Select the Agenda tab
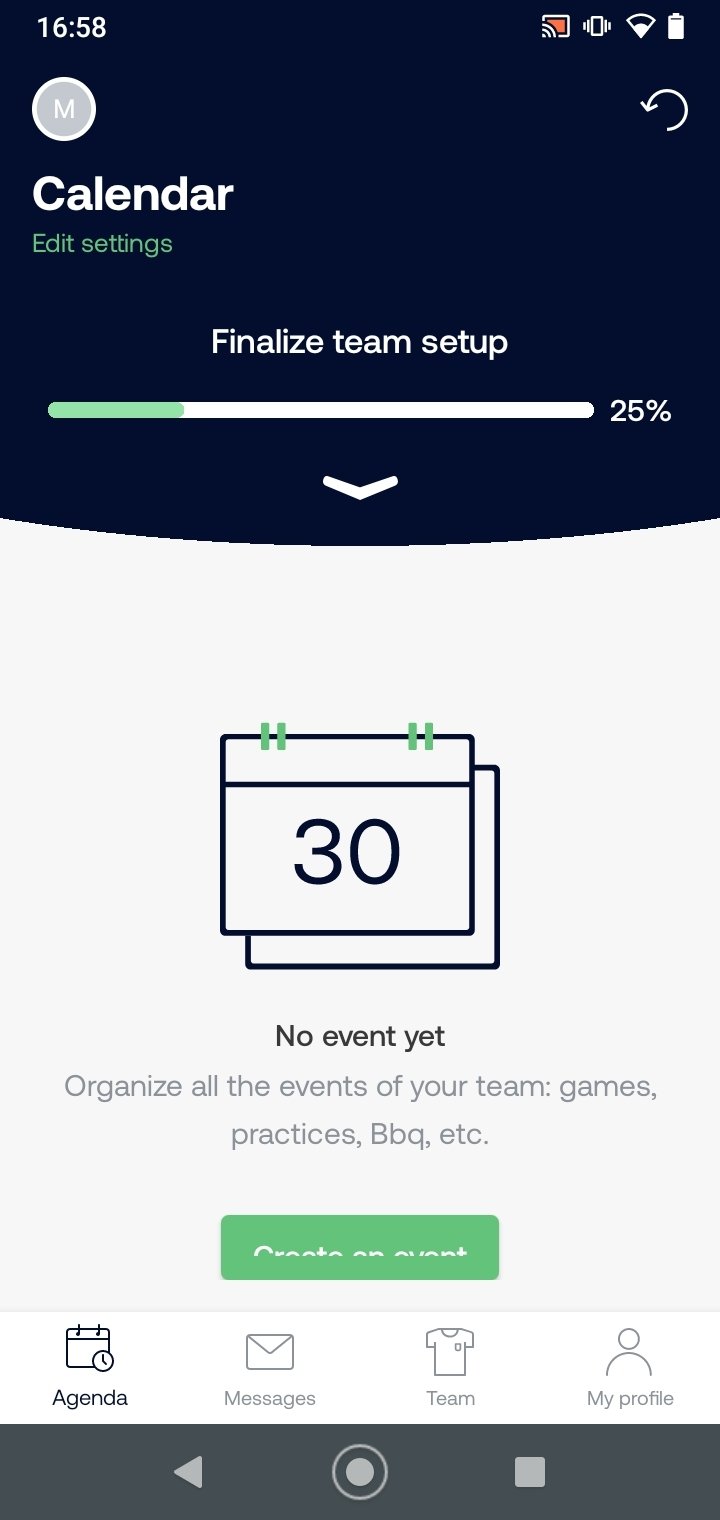Image resolution: width=720 pixels, height=1520 pixels. (90, 1366)
